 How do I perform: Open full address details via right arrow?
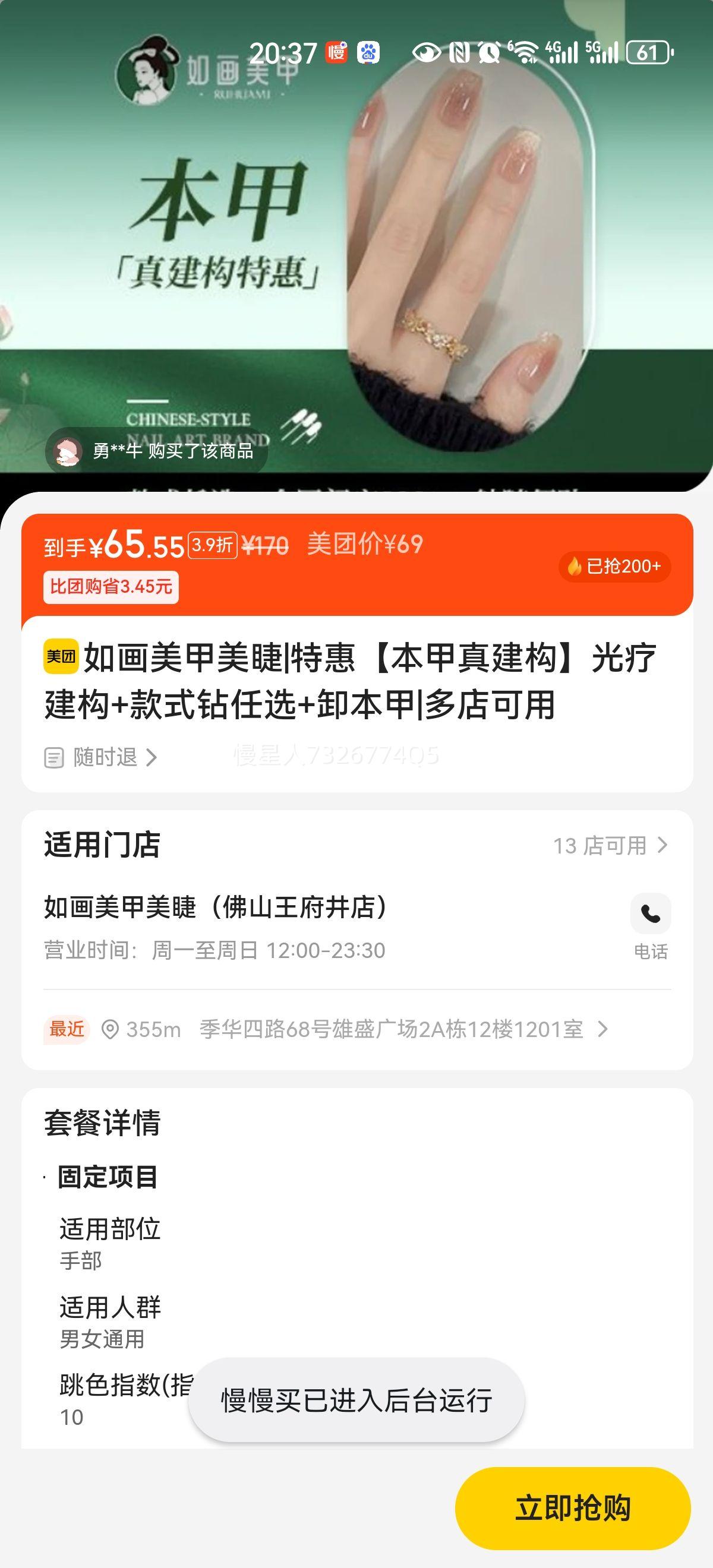603,1029
